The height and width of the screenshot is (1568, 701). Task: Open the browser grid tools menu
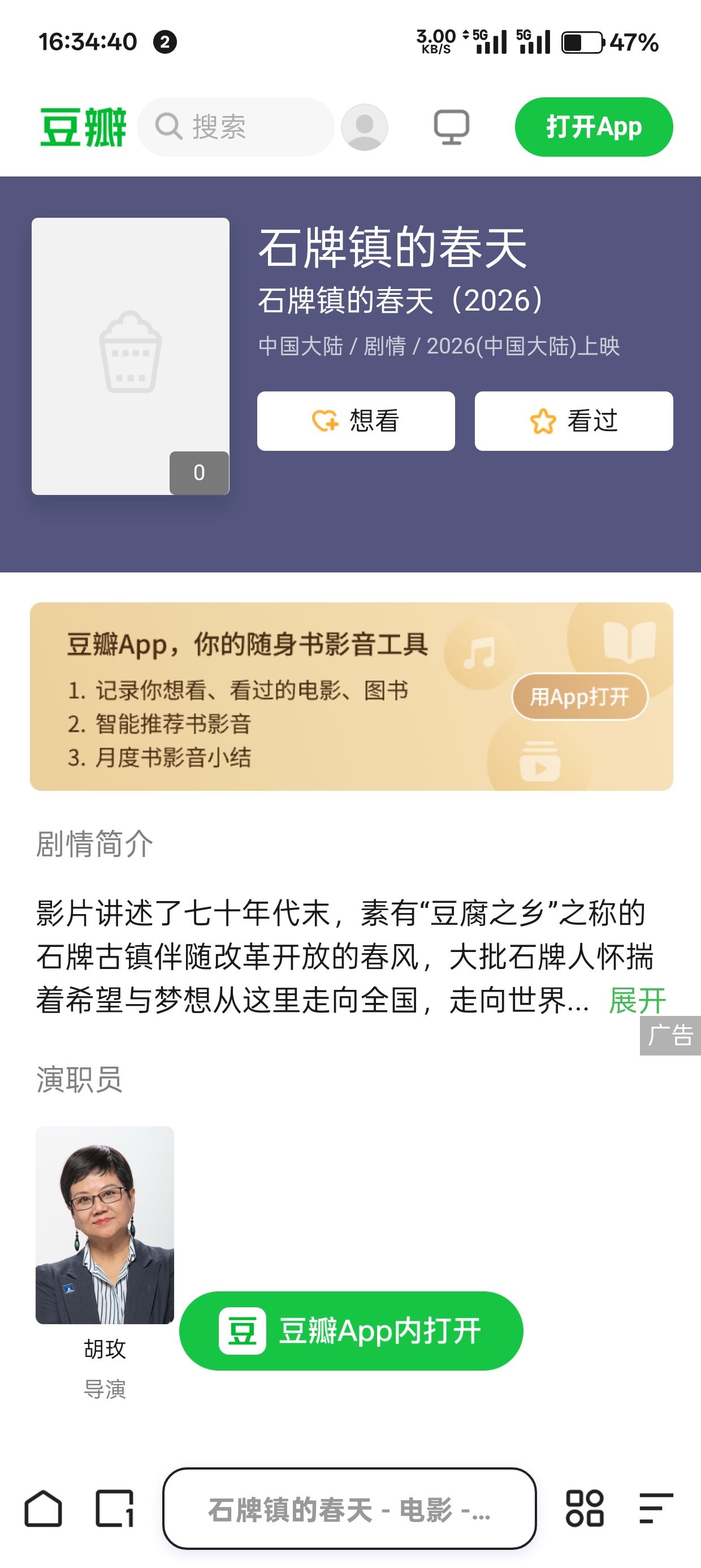[584, 1509]
